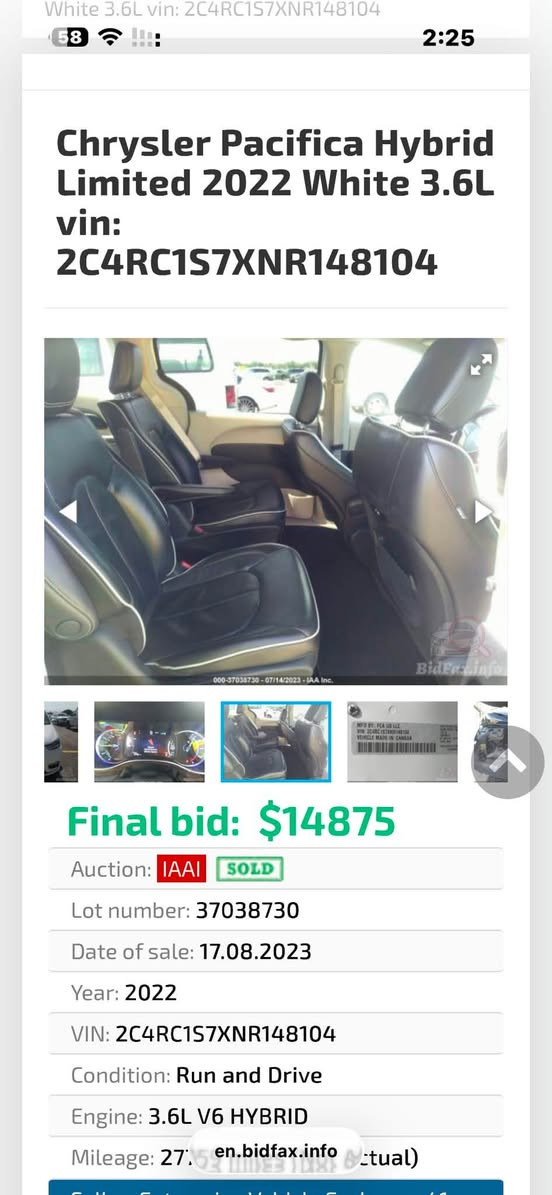
Task: Select the highlighted rear seats thumbnail
Action: click(x=276, y=742)
